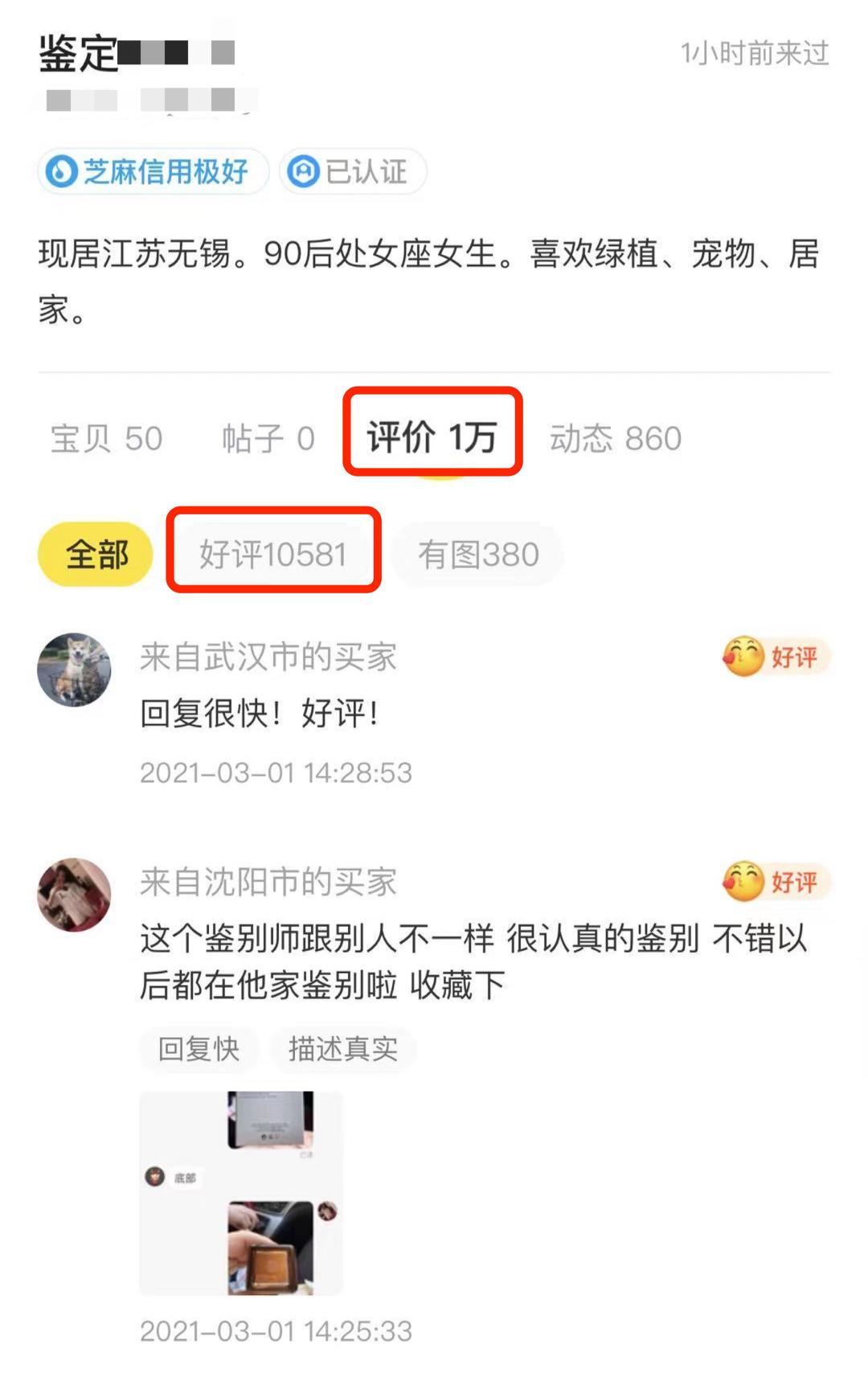Expand the 回复快 review tag
868x1373 pixels.
(x=198, y=1049)
